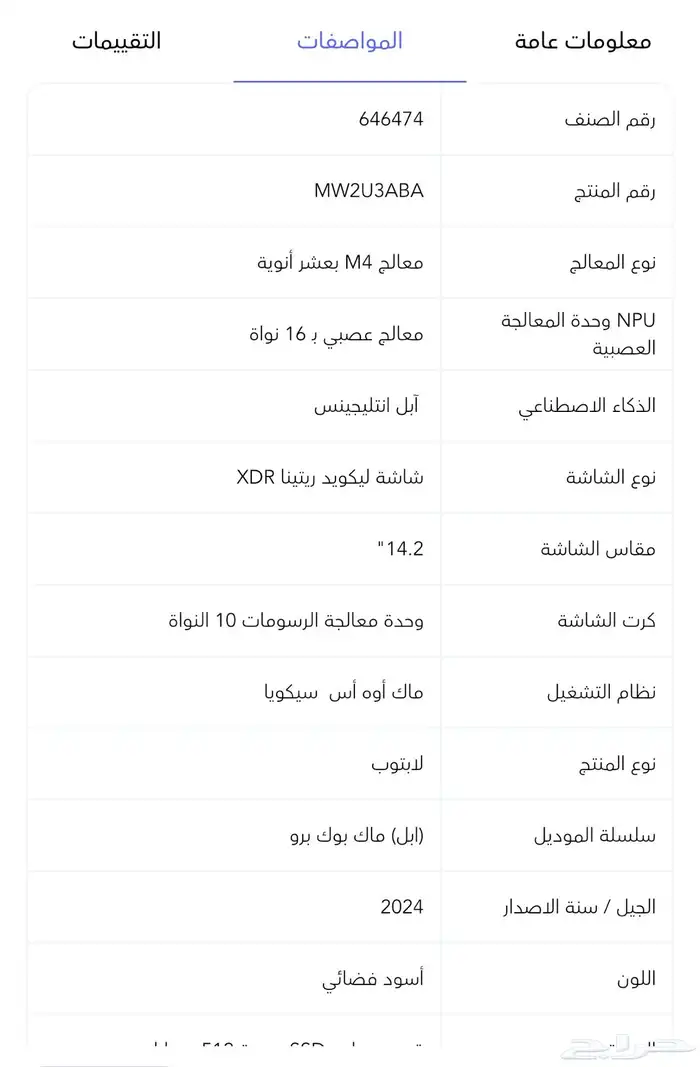The height and width of the screenshot is (1067, 700).
Task: Open the التقييمات tab
Action: (x=116, y=41)
